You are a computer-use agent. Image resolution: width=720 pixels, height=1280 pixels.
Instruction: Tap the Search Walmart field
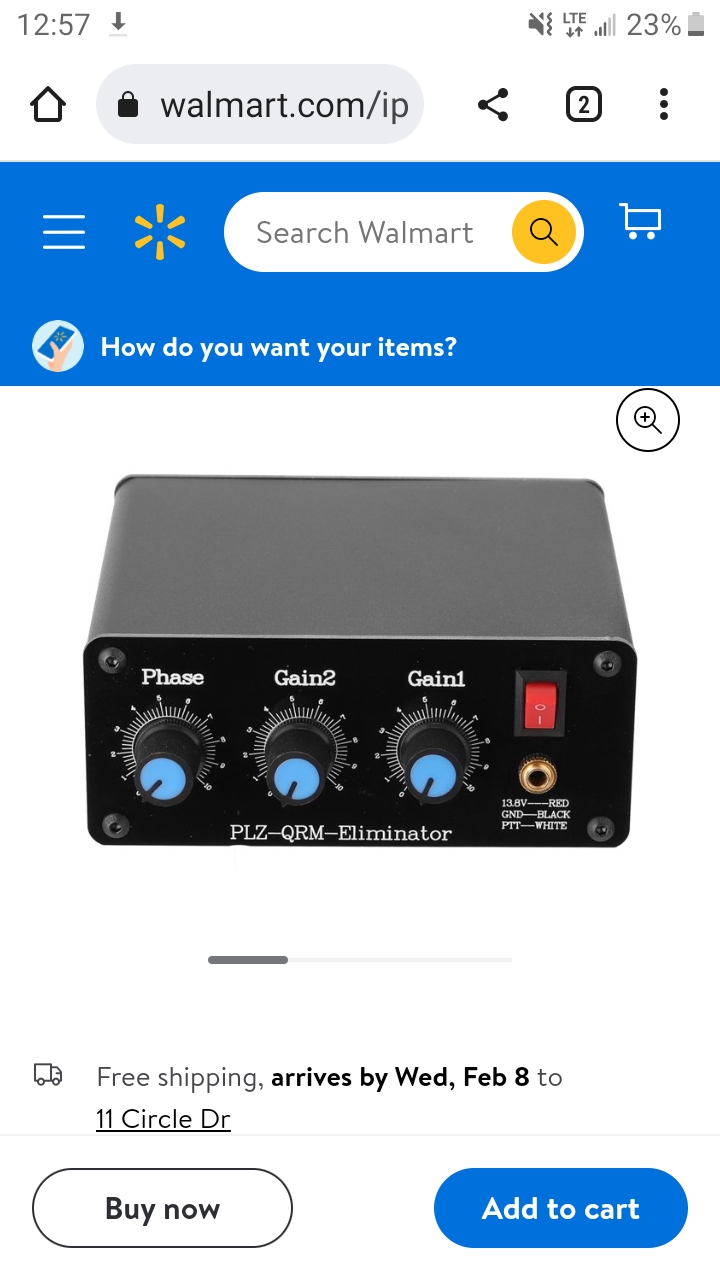click(365, 232)
